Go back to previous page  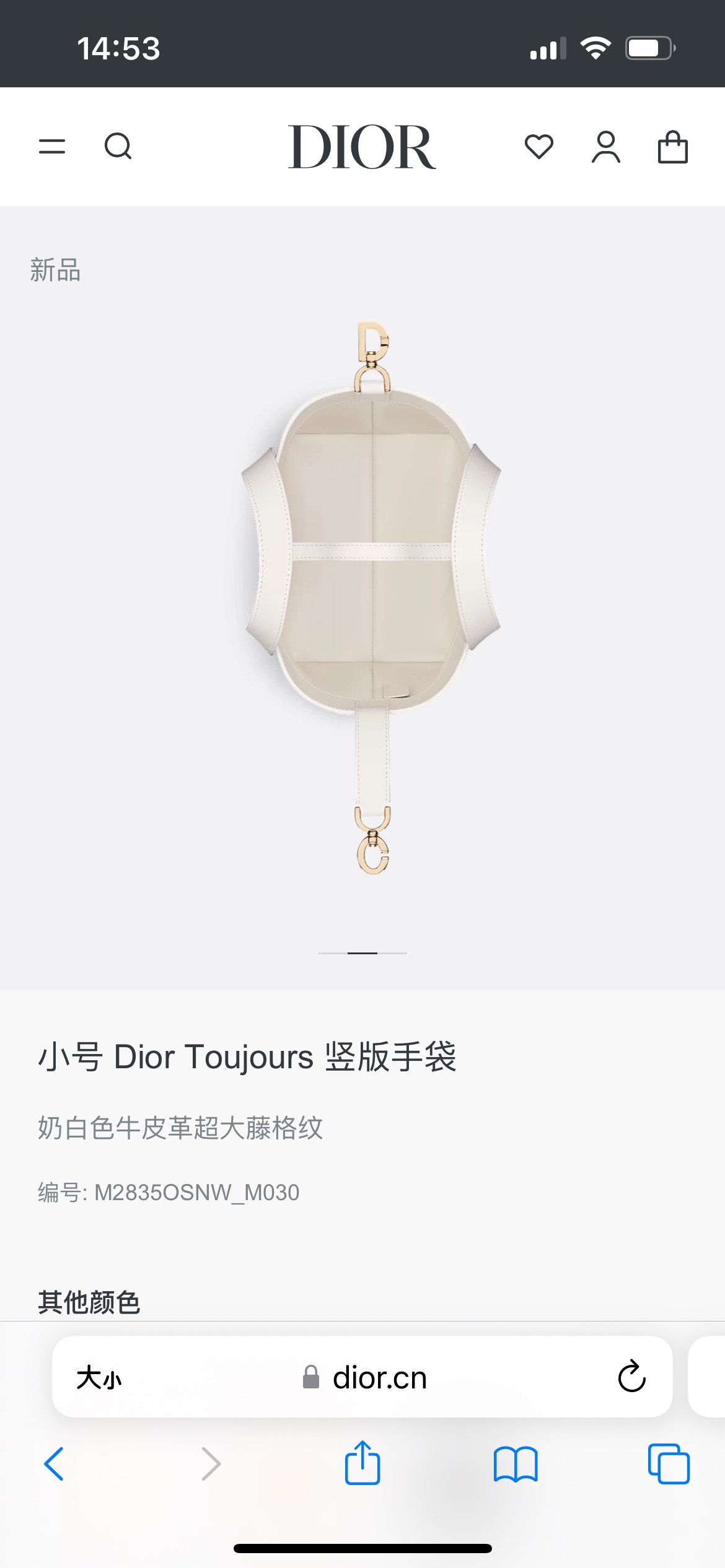point(54,1464)
